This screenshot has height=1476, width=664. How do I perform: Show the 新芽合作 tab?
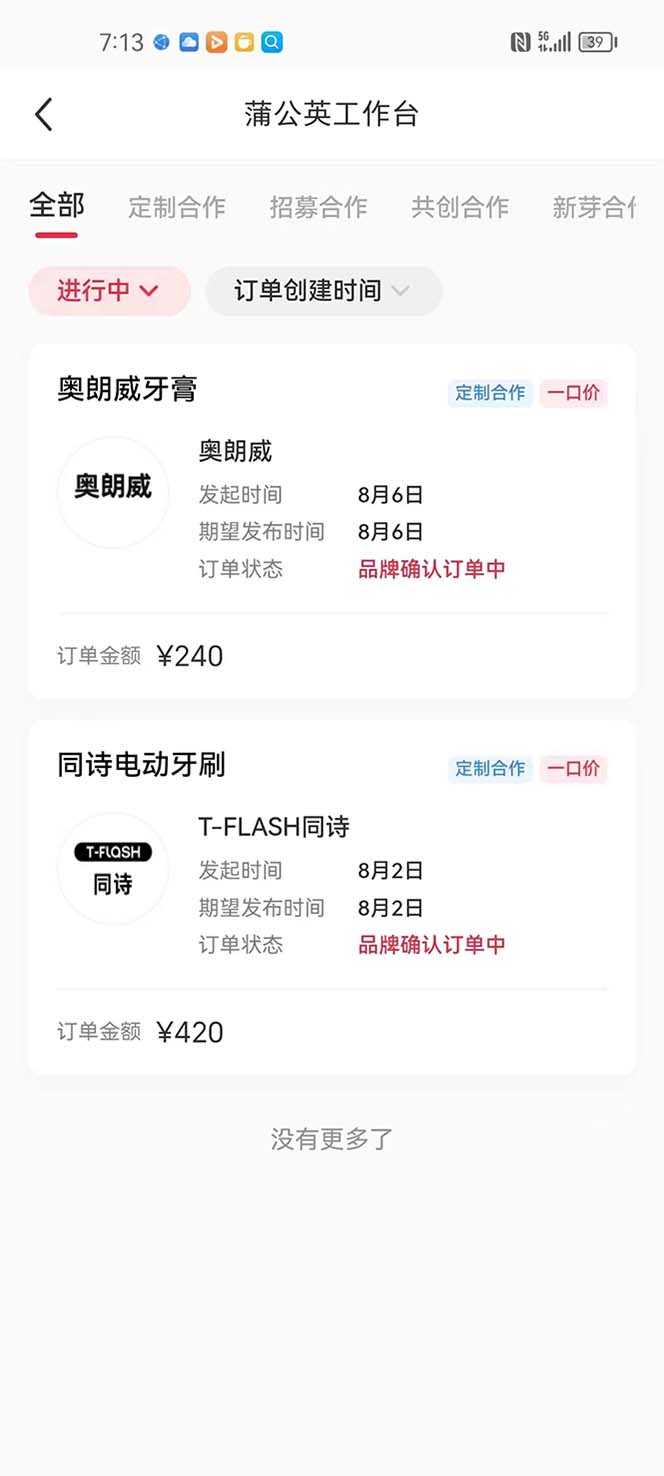tap(594, 207)
